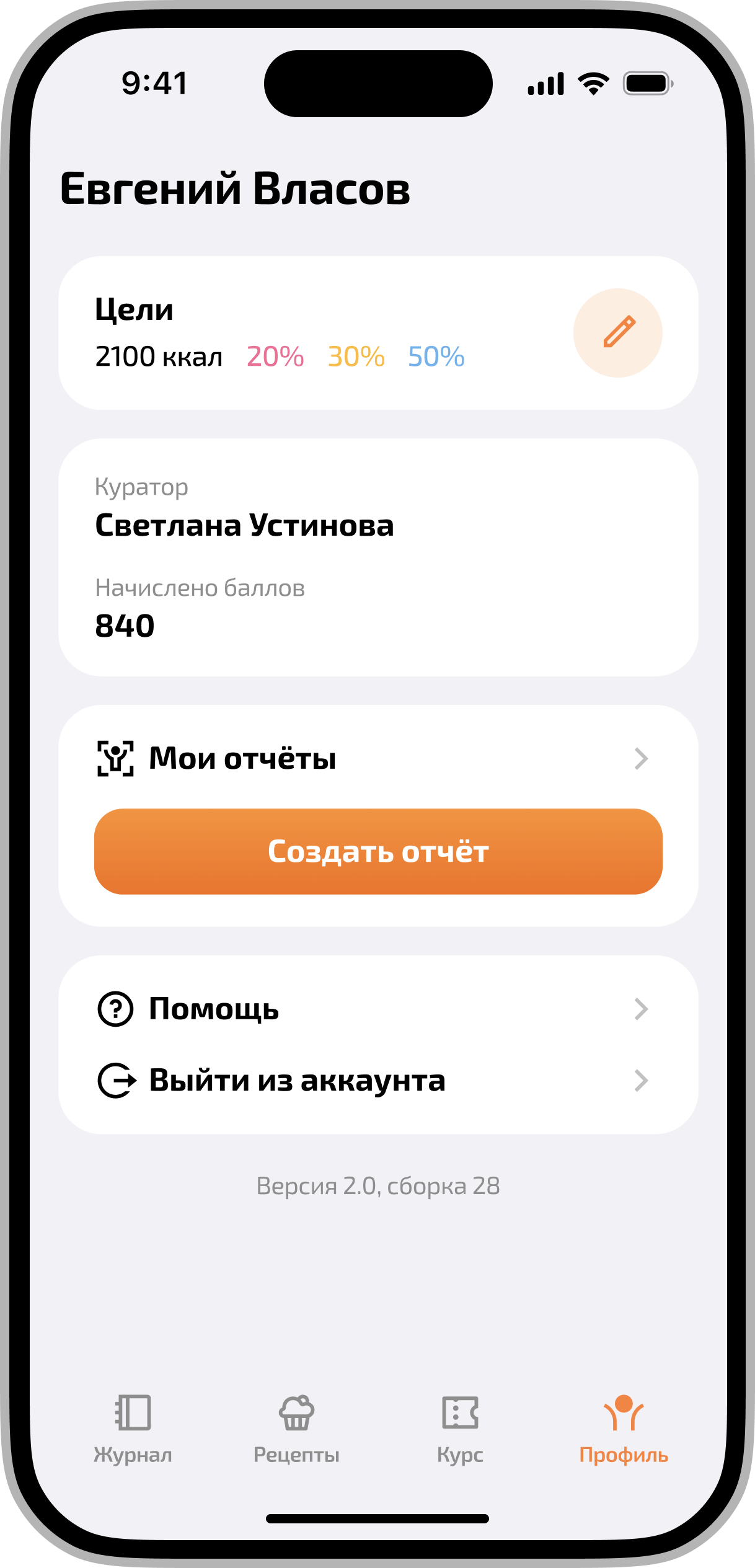
Task: Edit goals with the pencil icon
Action: 617,332
